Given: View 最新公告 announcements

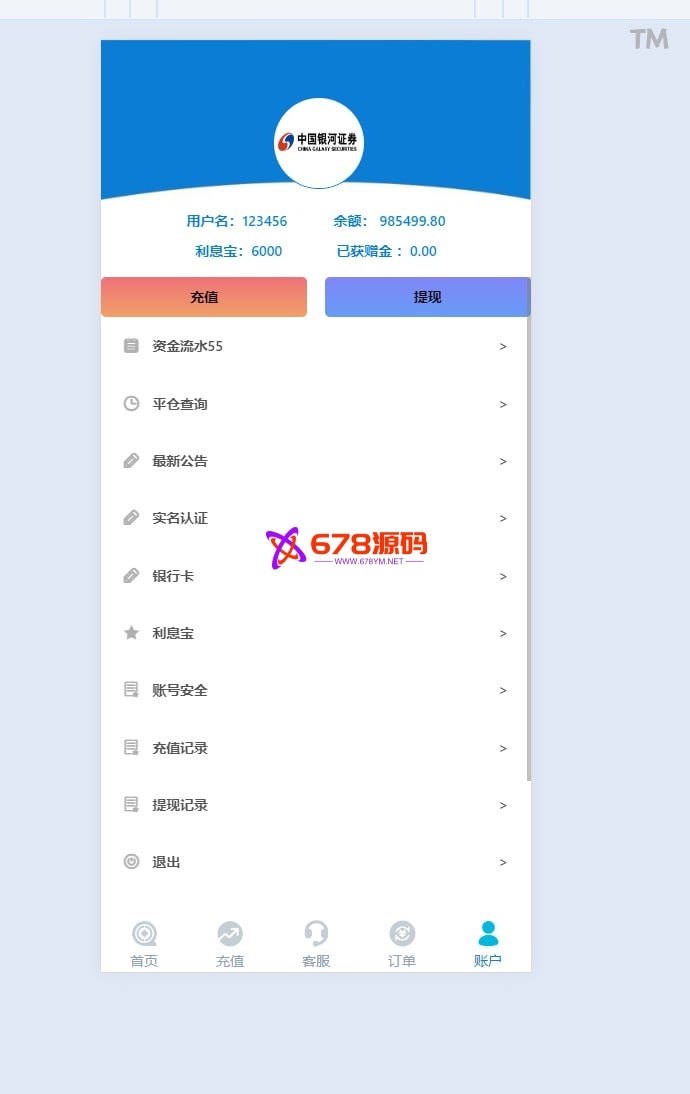Looking at the screenshot, I should pos(315,461).
